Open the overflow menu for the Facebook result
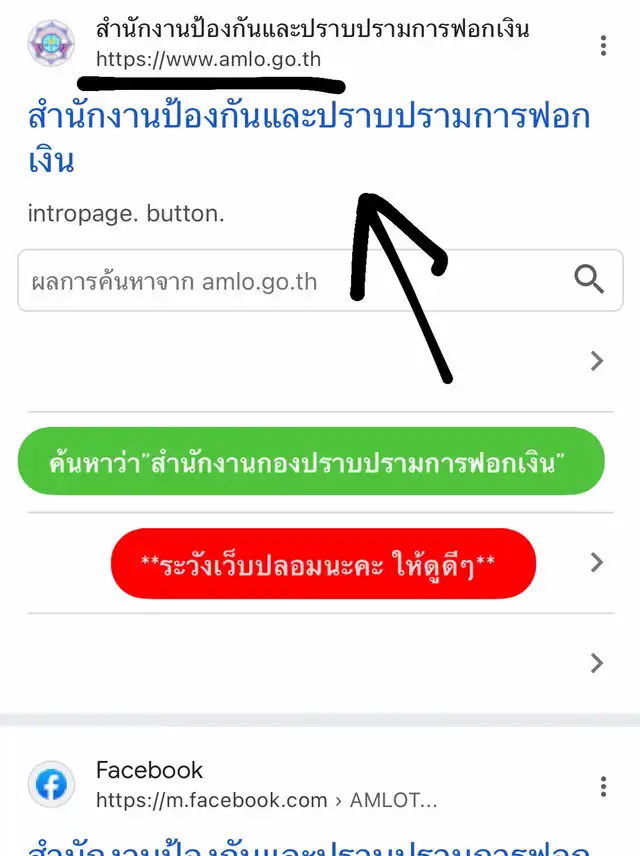Image resolution: width=640 pixels, height=856 pixels. point(603,786)
